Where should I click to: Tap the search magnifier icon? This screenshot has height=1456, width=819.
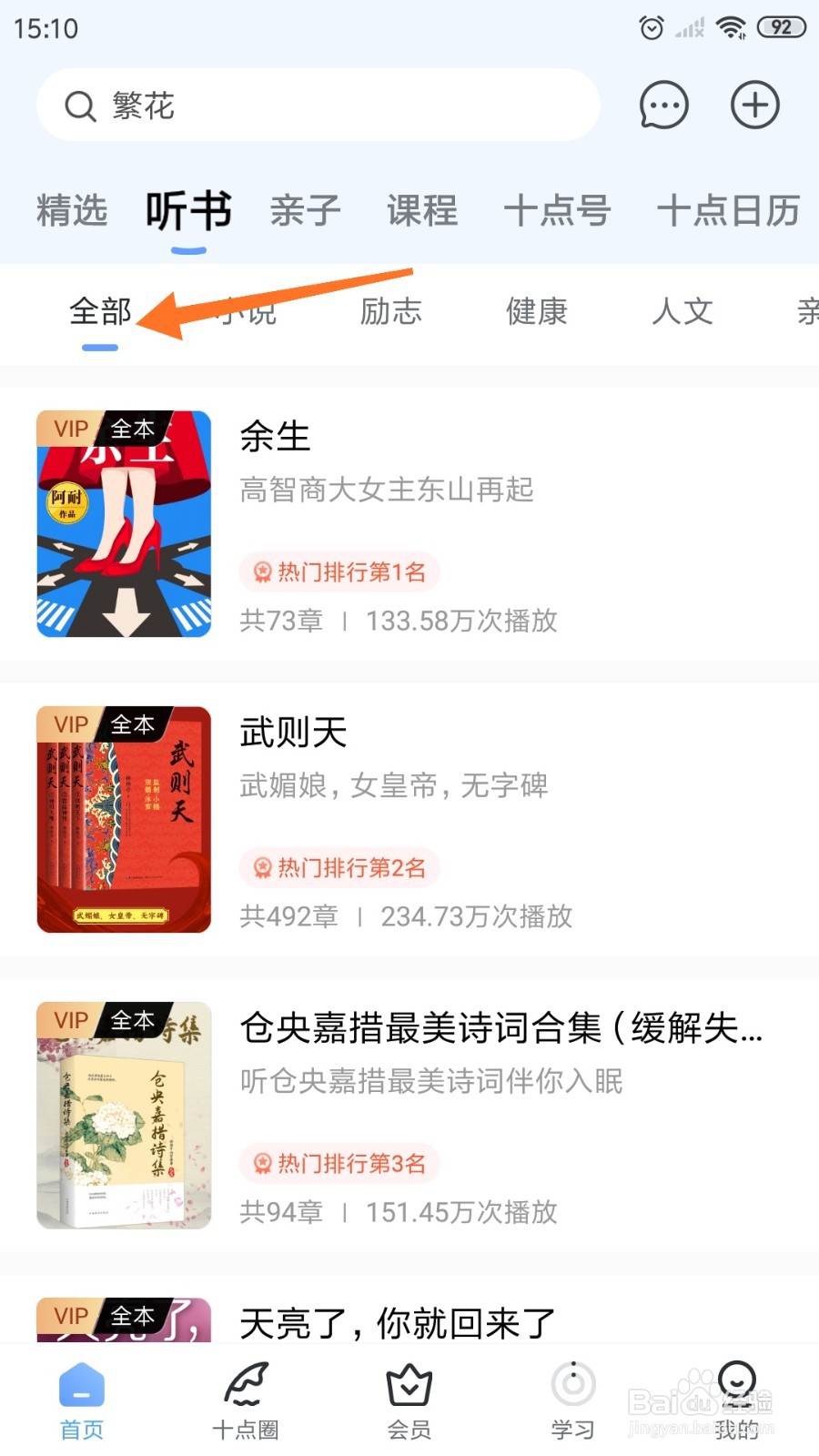tap(80, 105)
